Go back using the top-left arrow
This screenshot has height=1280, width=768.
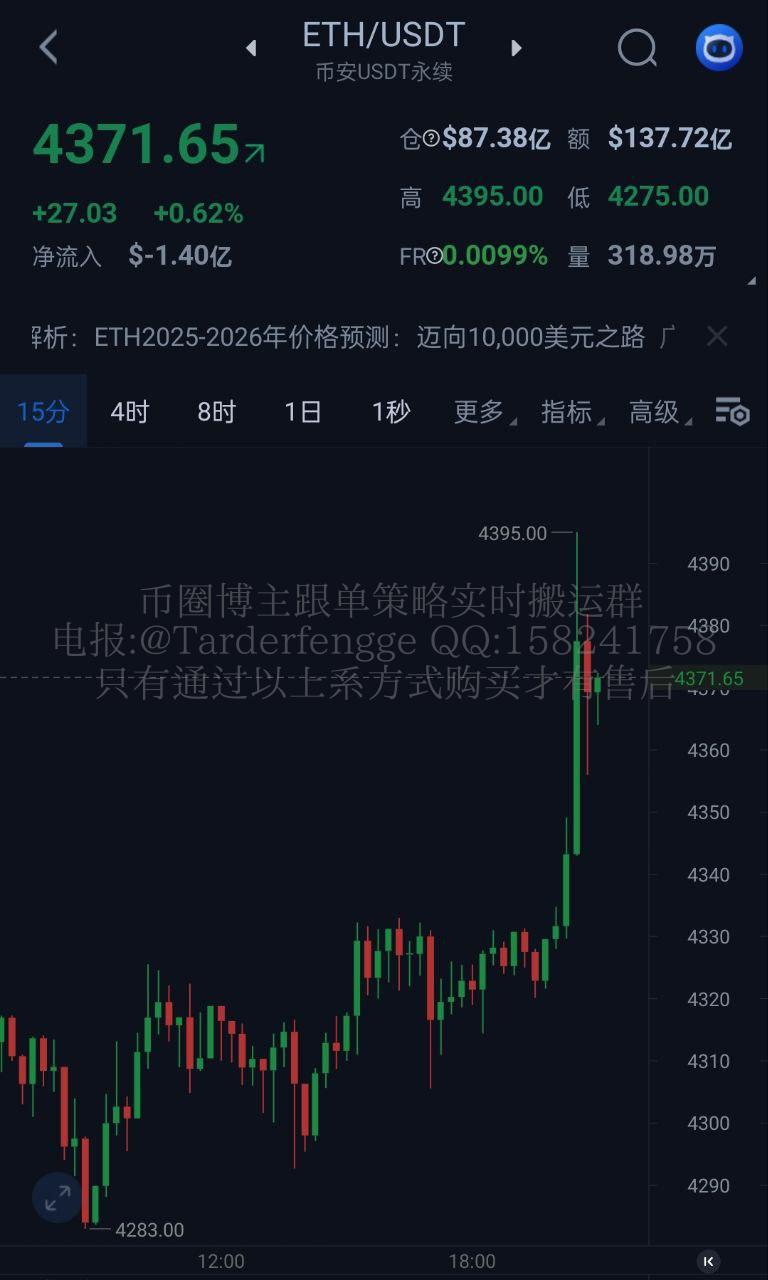(48, 47)
